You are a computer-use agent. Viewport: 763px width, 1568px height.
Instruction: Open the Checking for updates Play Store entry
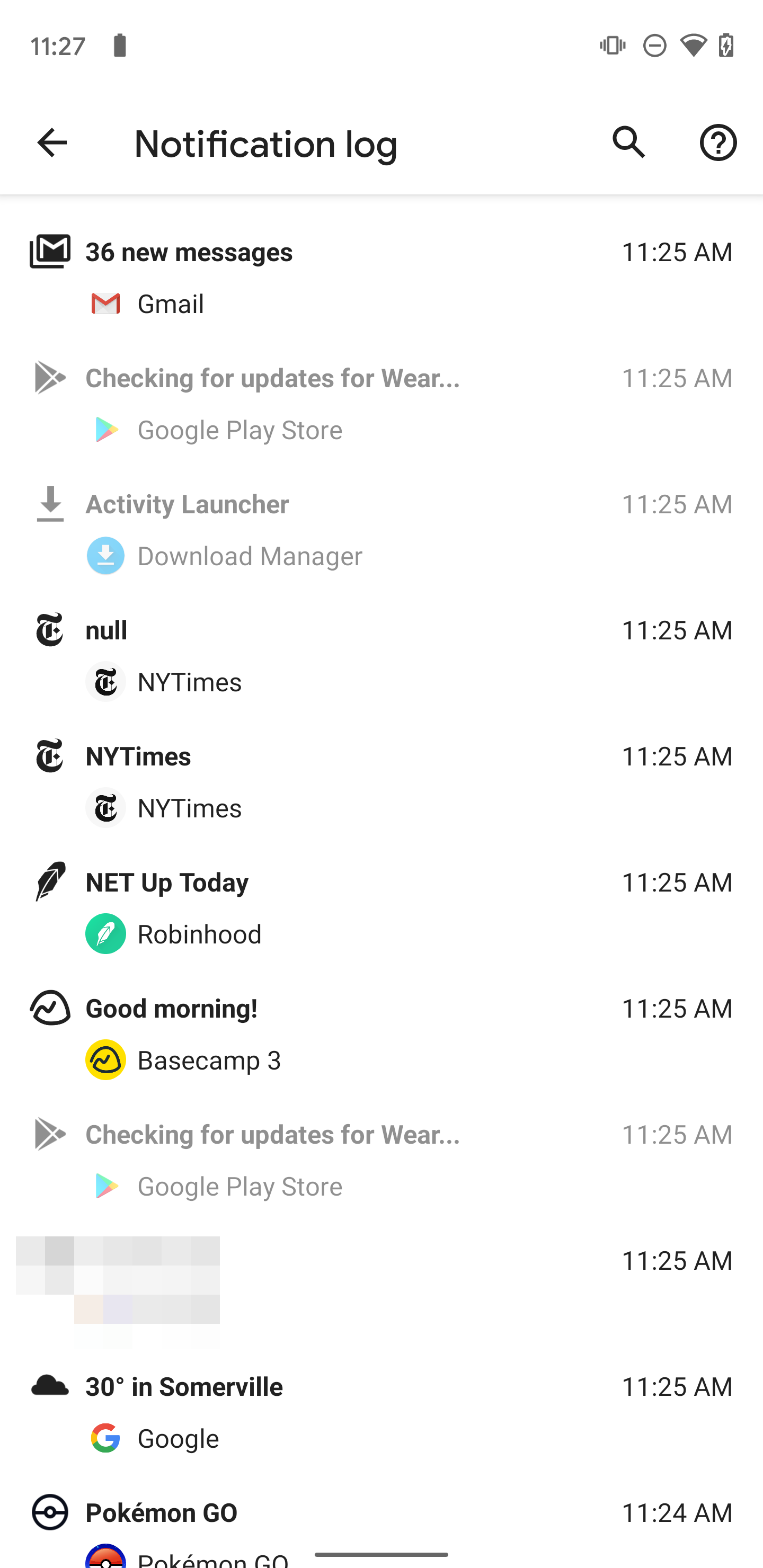(x=272, y=378)
